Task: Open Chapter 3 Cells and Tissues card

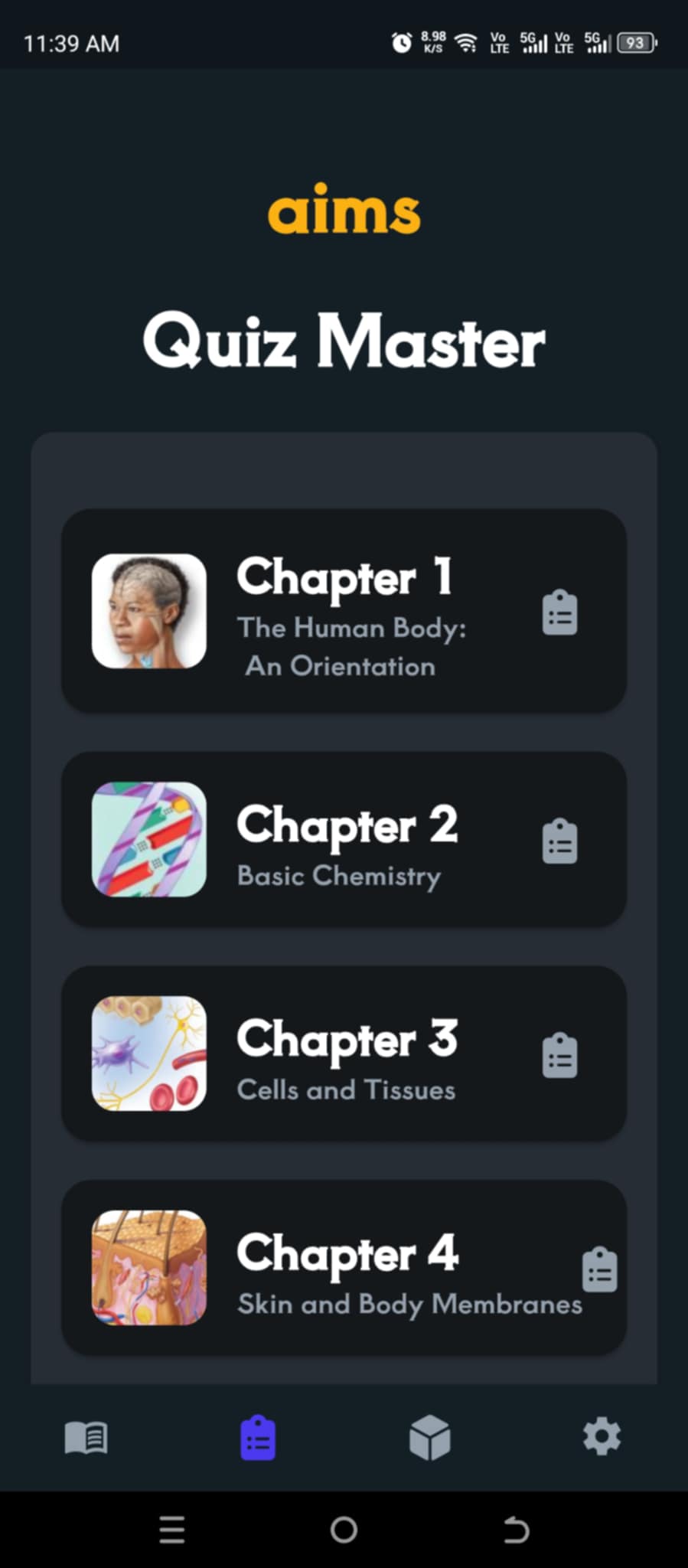Action: pyautogui.click(x=344, y=1053)
